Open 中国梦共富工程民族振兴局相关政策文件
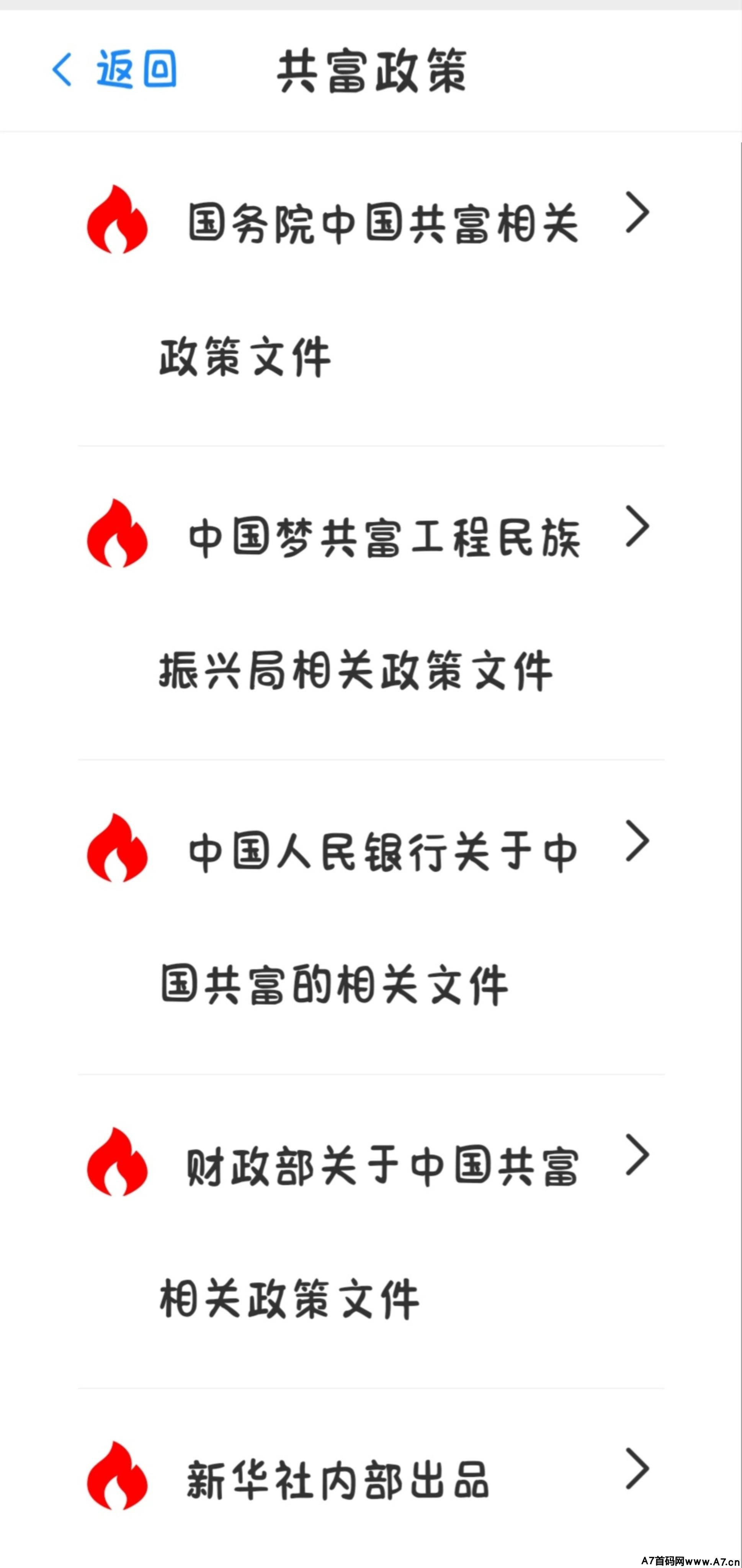The image size is (742, 1568). coord(378,599)
